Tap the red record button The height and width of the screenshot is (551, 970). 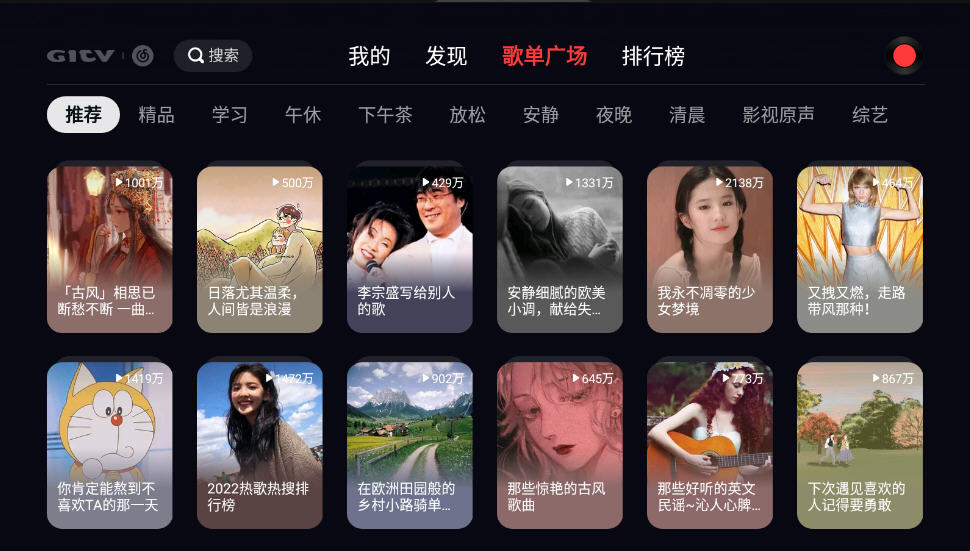(x=904, y=56)
